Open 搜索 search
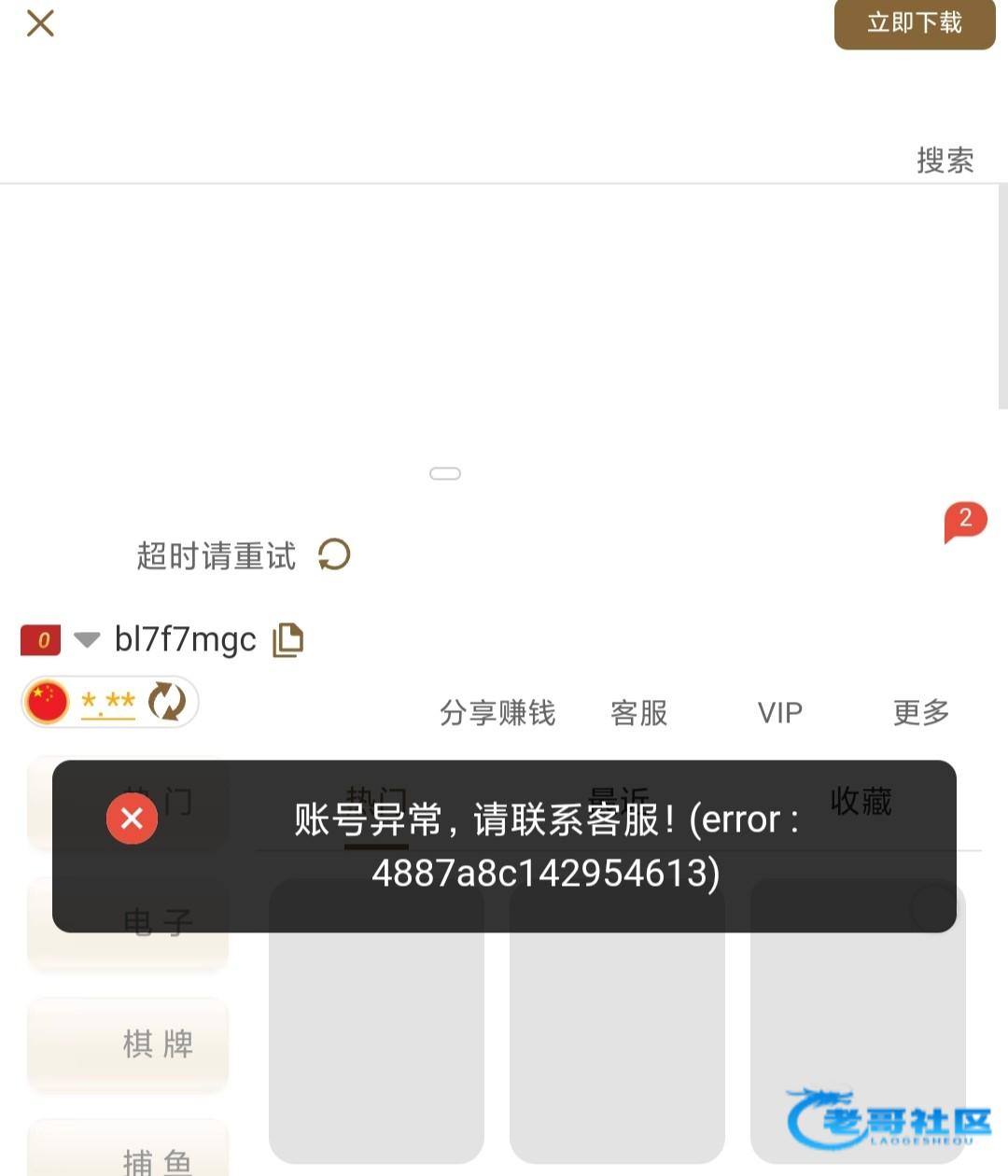The width and height of the screenshot is (1008, 1176). [945, 161]
